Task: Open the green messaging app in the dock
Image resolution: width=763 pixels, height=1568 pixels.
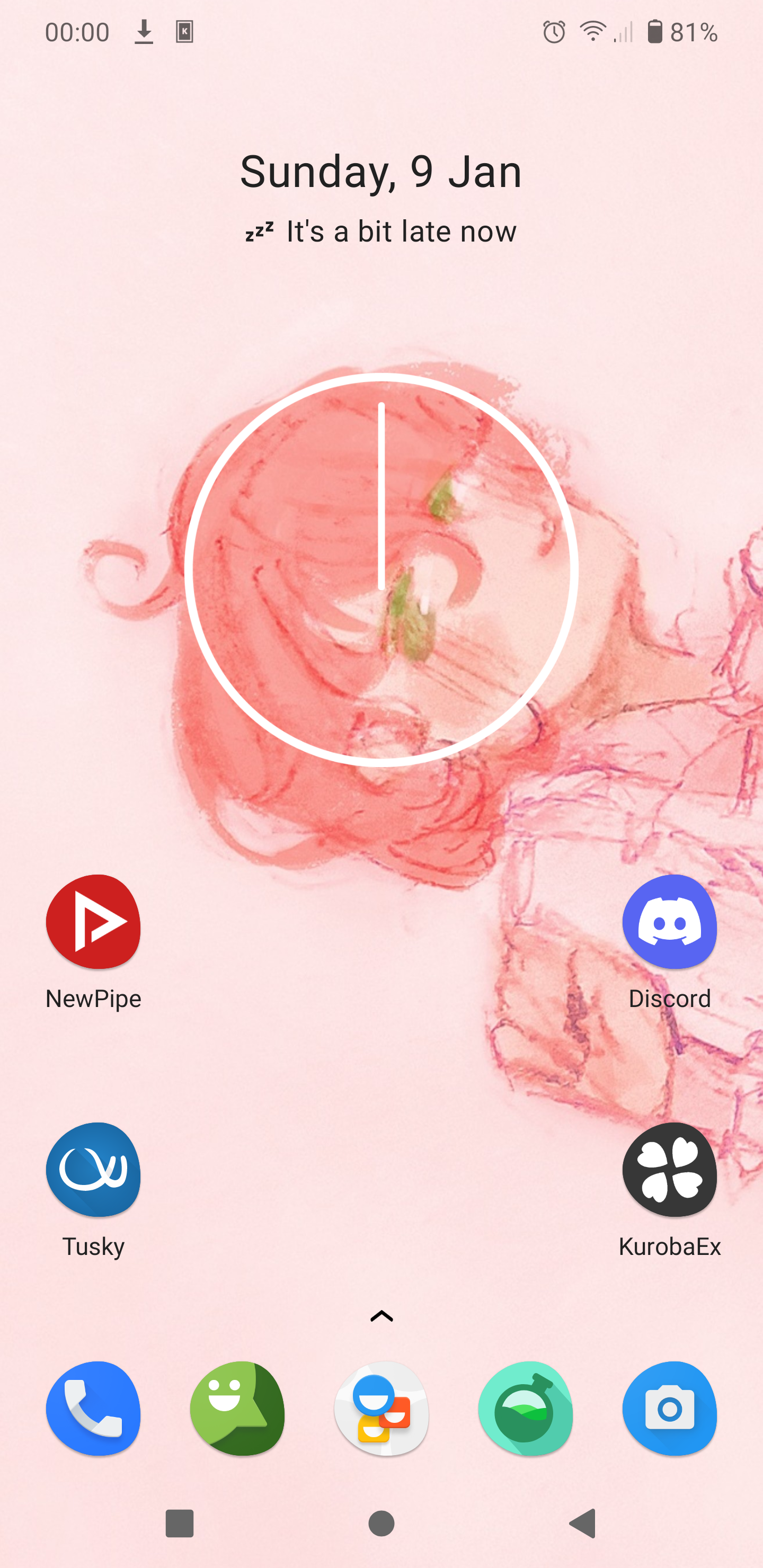Action: click(237, 1409)
